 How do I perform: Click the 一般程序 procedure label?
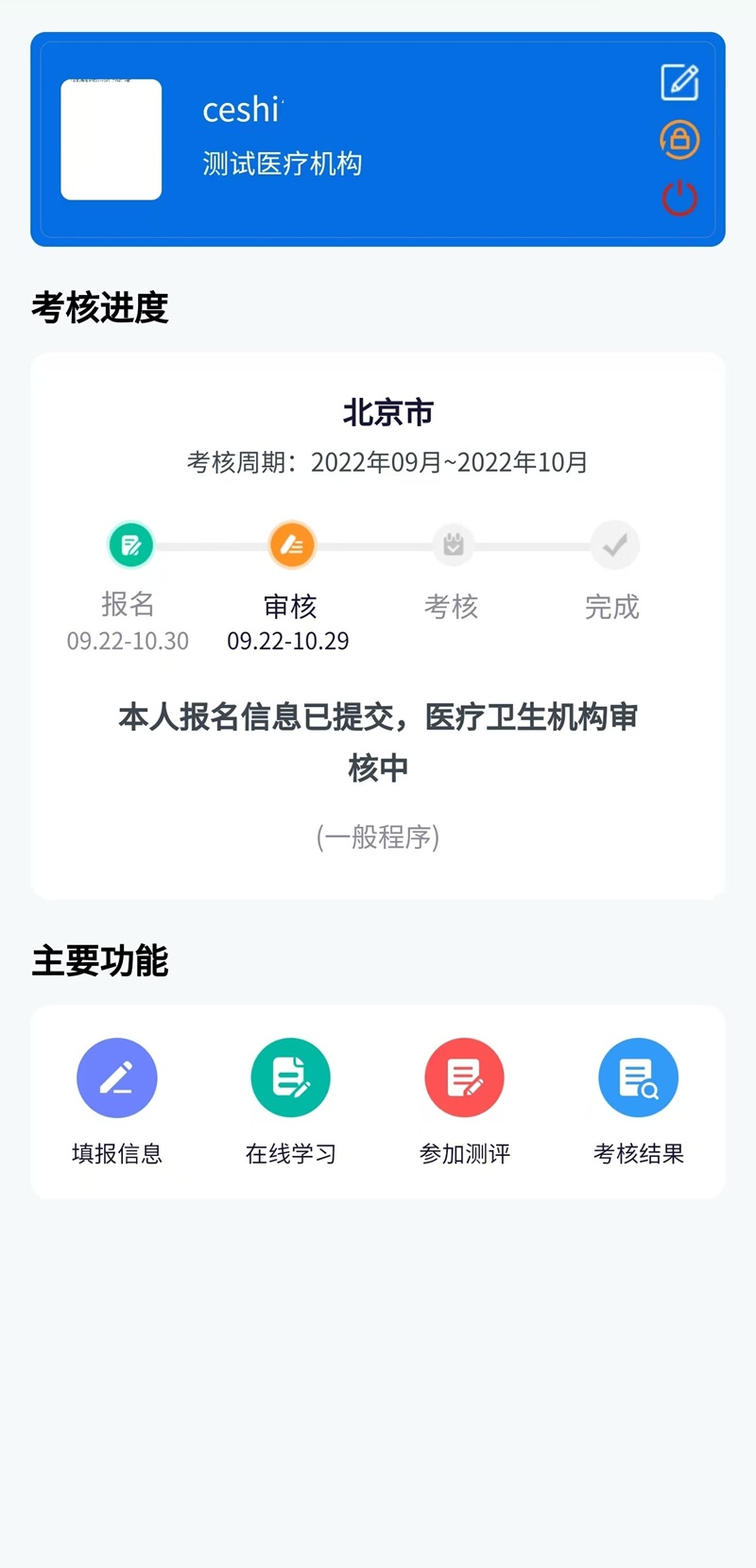coord(378,837)
